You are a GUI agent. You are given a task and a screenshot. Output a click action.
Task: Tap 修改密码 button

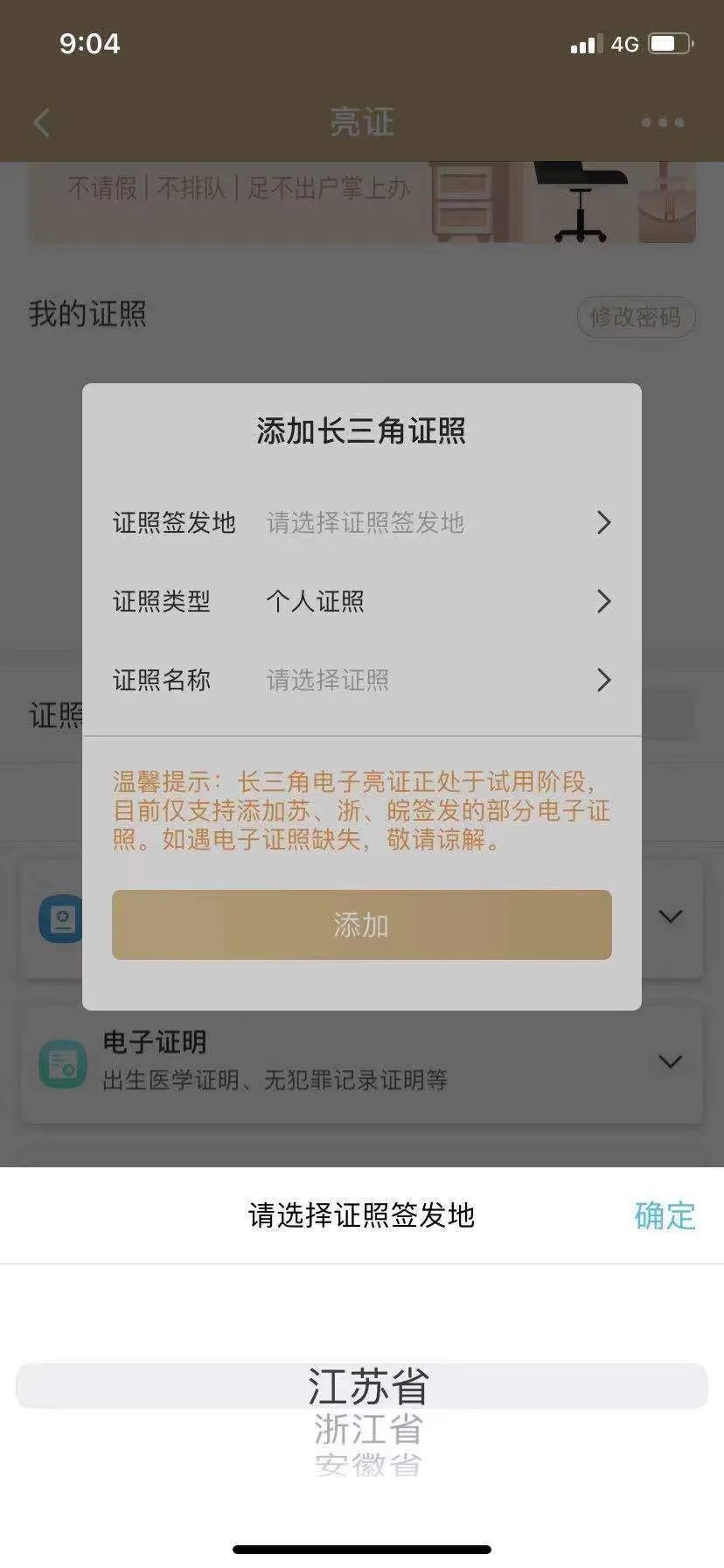coord(636,317)
